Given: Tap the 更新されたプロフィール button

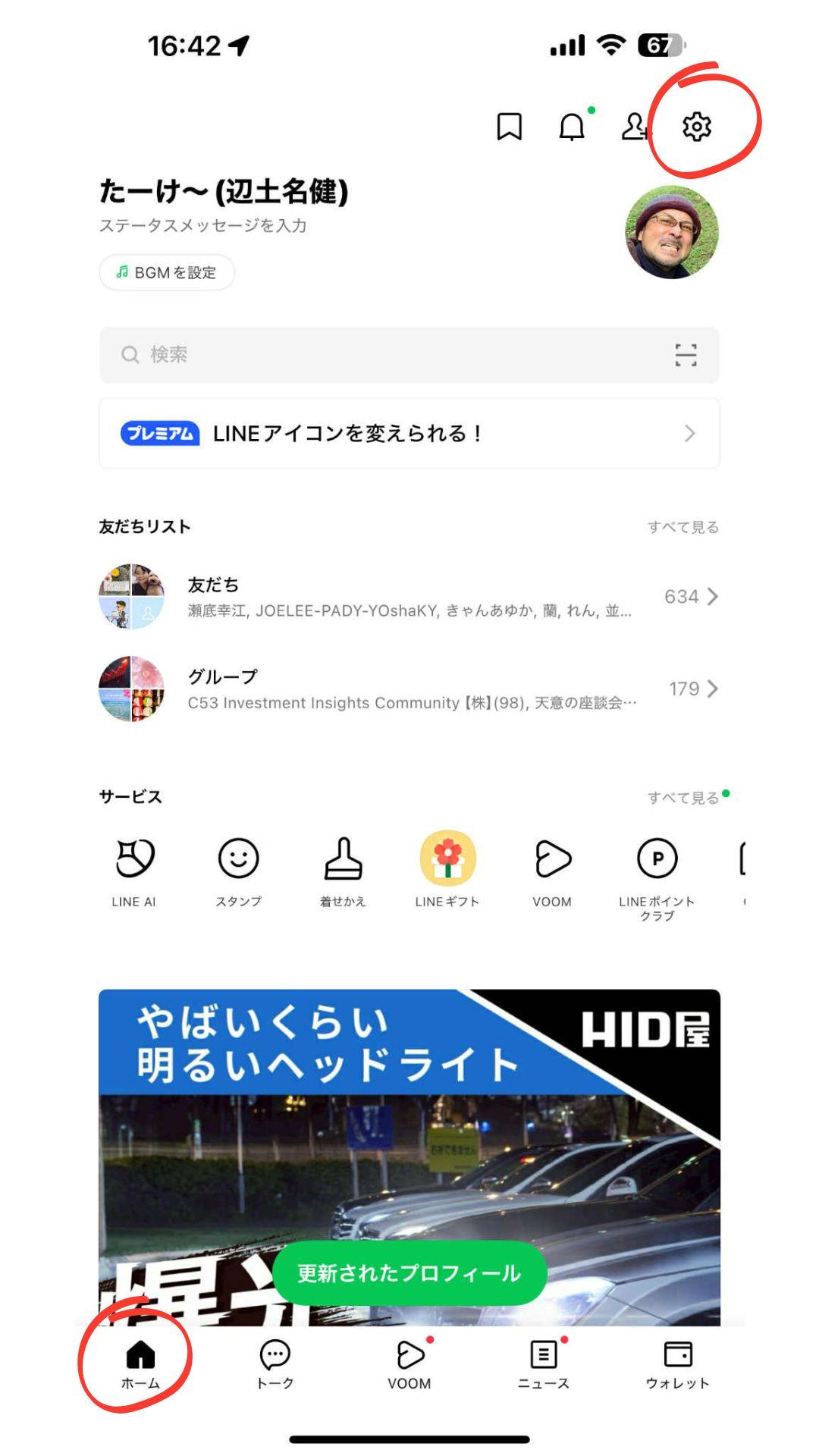Looking at the screenshot, I should pos(409,1273).
